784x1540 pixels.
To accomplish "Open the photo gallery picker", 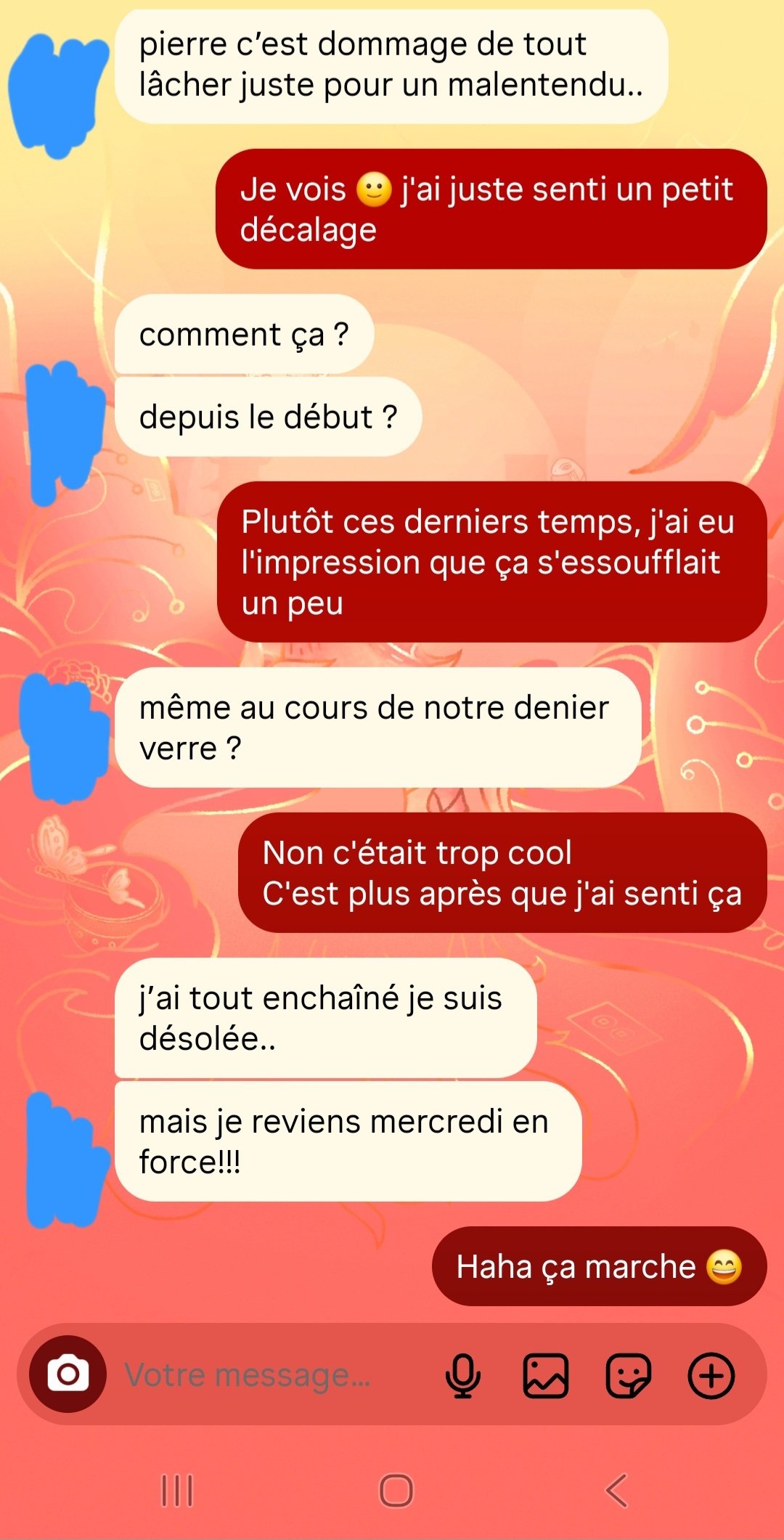I will pos(545,1375).
